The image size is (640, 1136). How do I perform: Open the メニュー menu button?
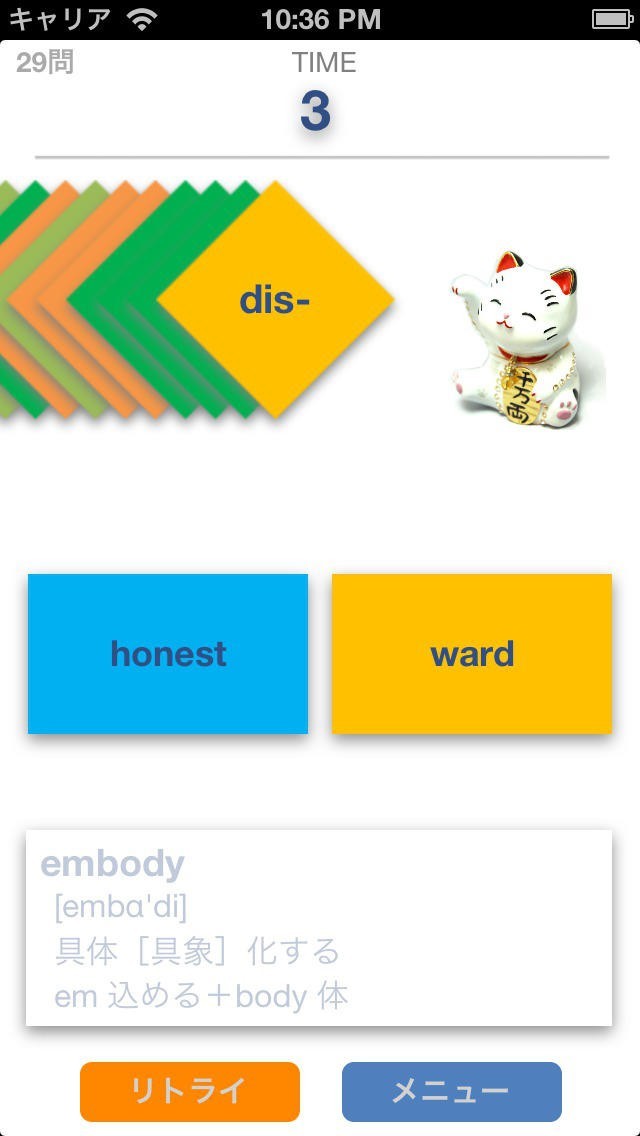point(451,1091)
